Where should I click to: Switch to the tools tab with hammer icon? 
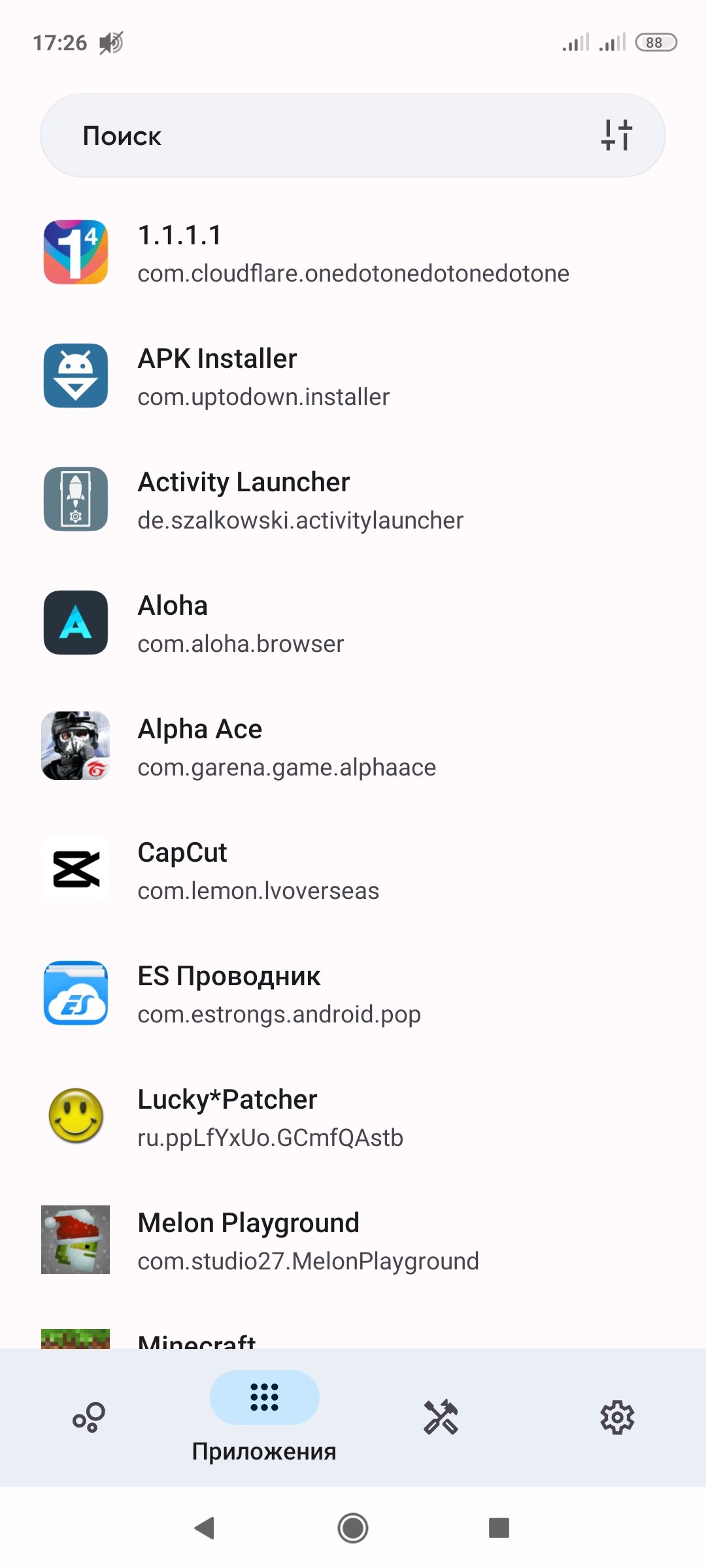coord(441,1417)
